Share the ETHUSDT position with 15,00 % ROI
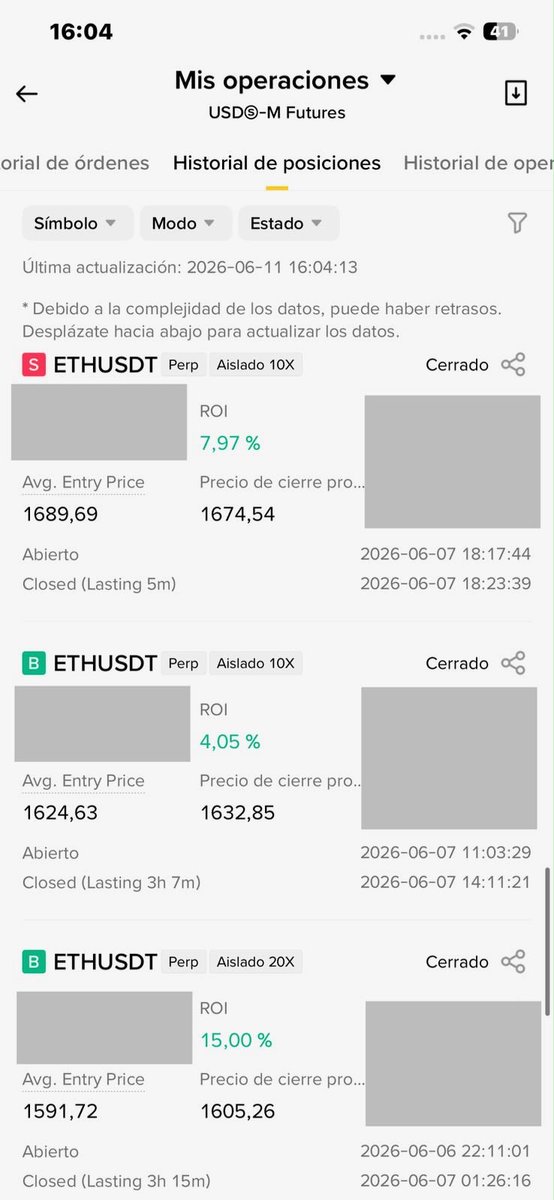 513,962
